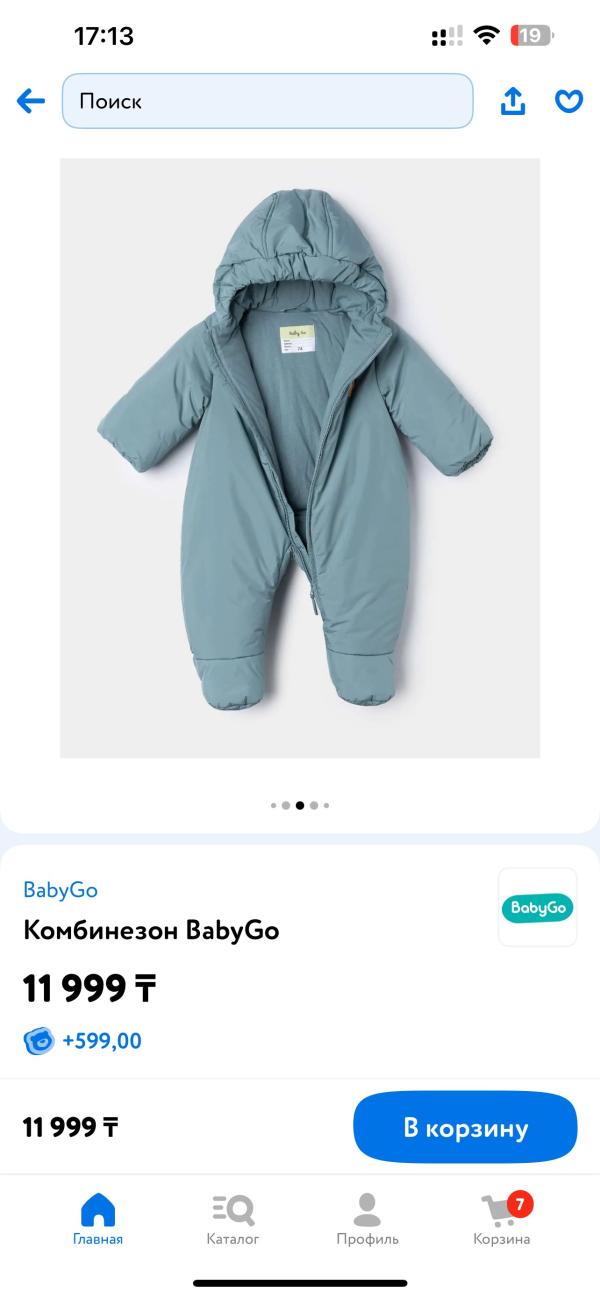Open the BabyGo brand link

pyautogui.click(x=60, y=890)
